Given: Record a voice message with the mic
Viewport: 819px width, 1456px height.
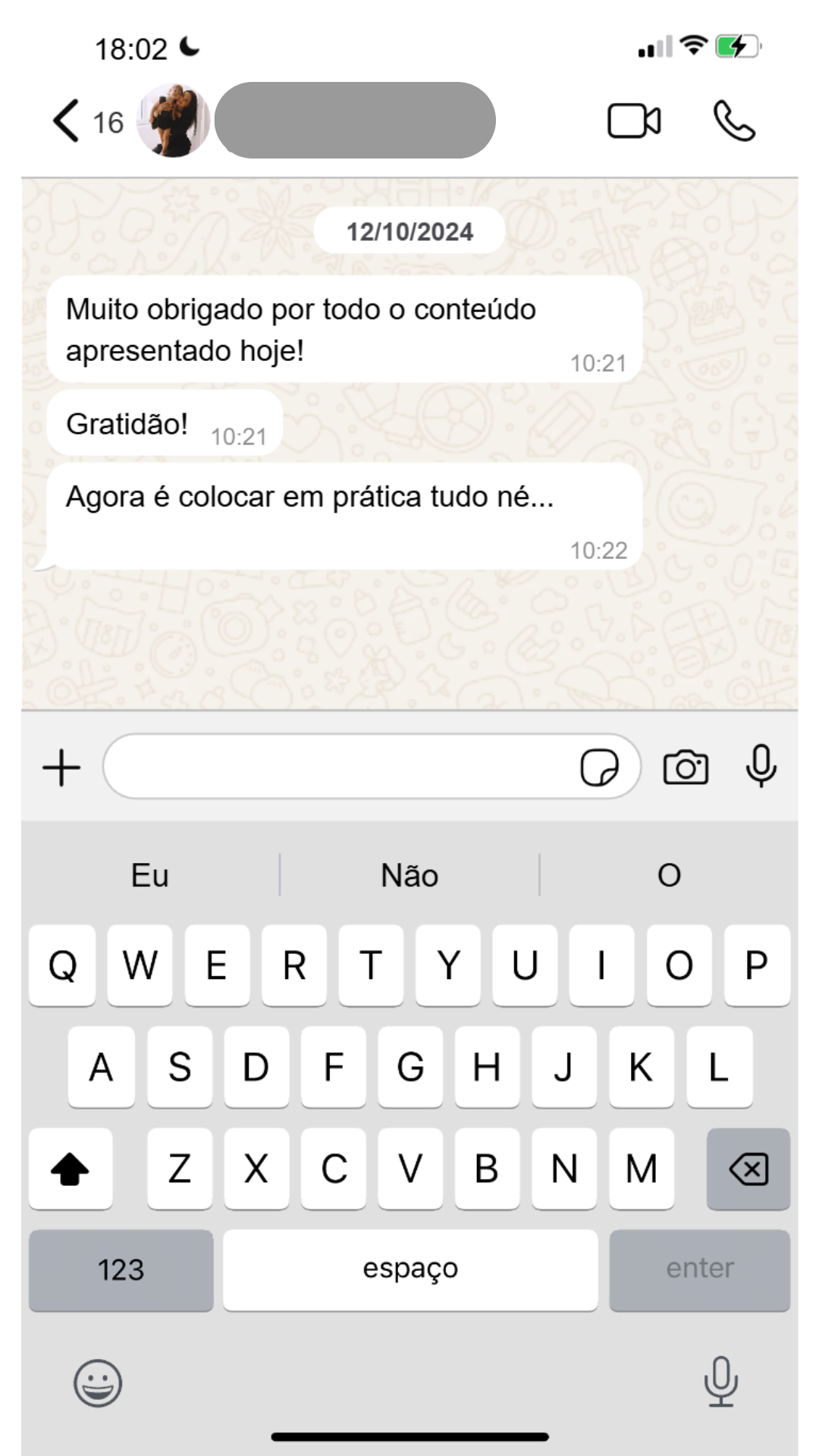Looking at the screenshot, I should coord(761,766).
